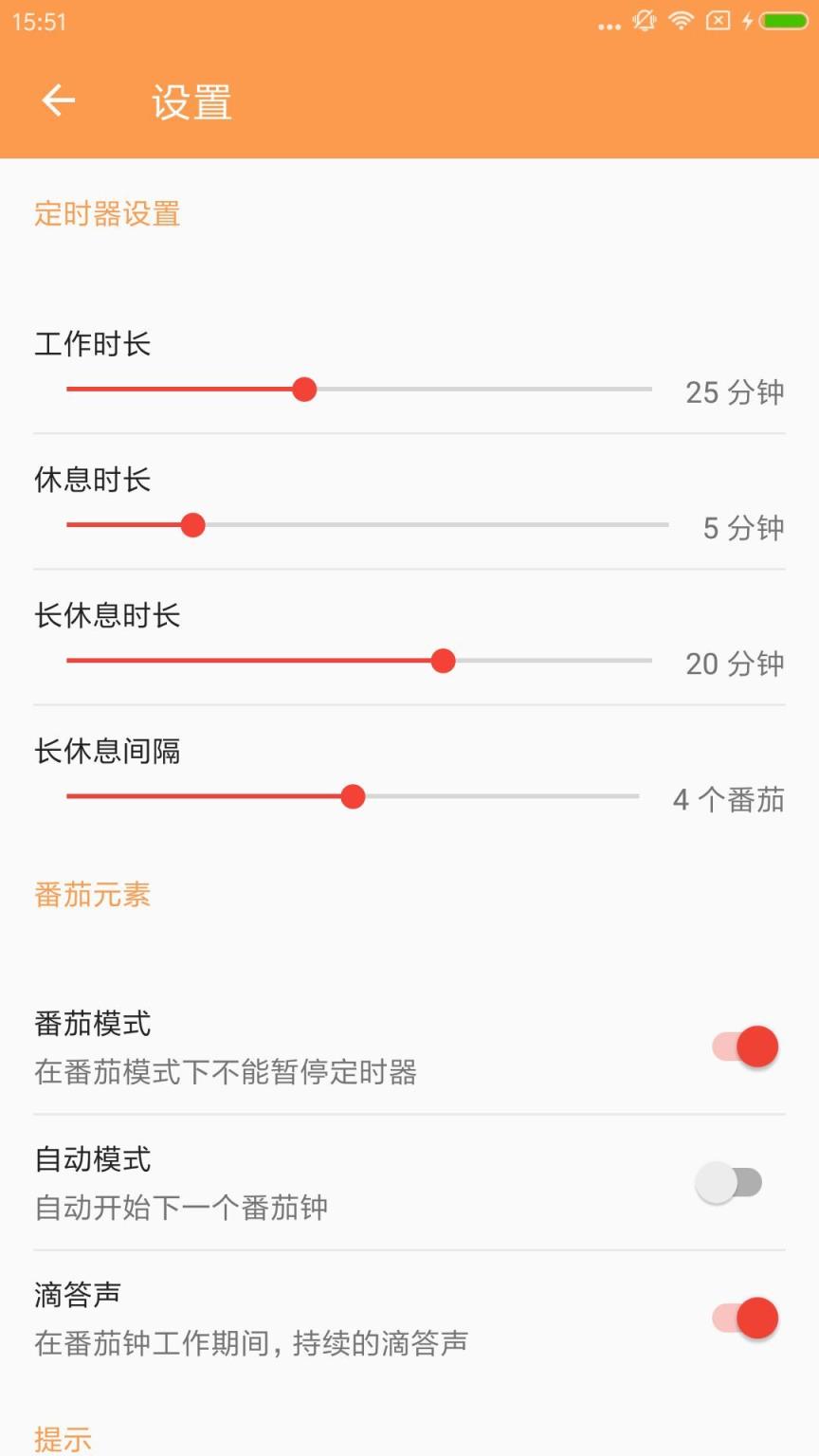819x1456 pixels.
Task: Select the 定时器设置 section header
Action: tap(106, 215)
